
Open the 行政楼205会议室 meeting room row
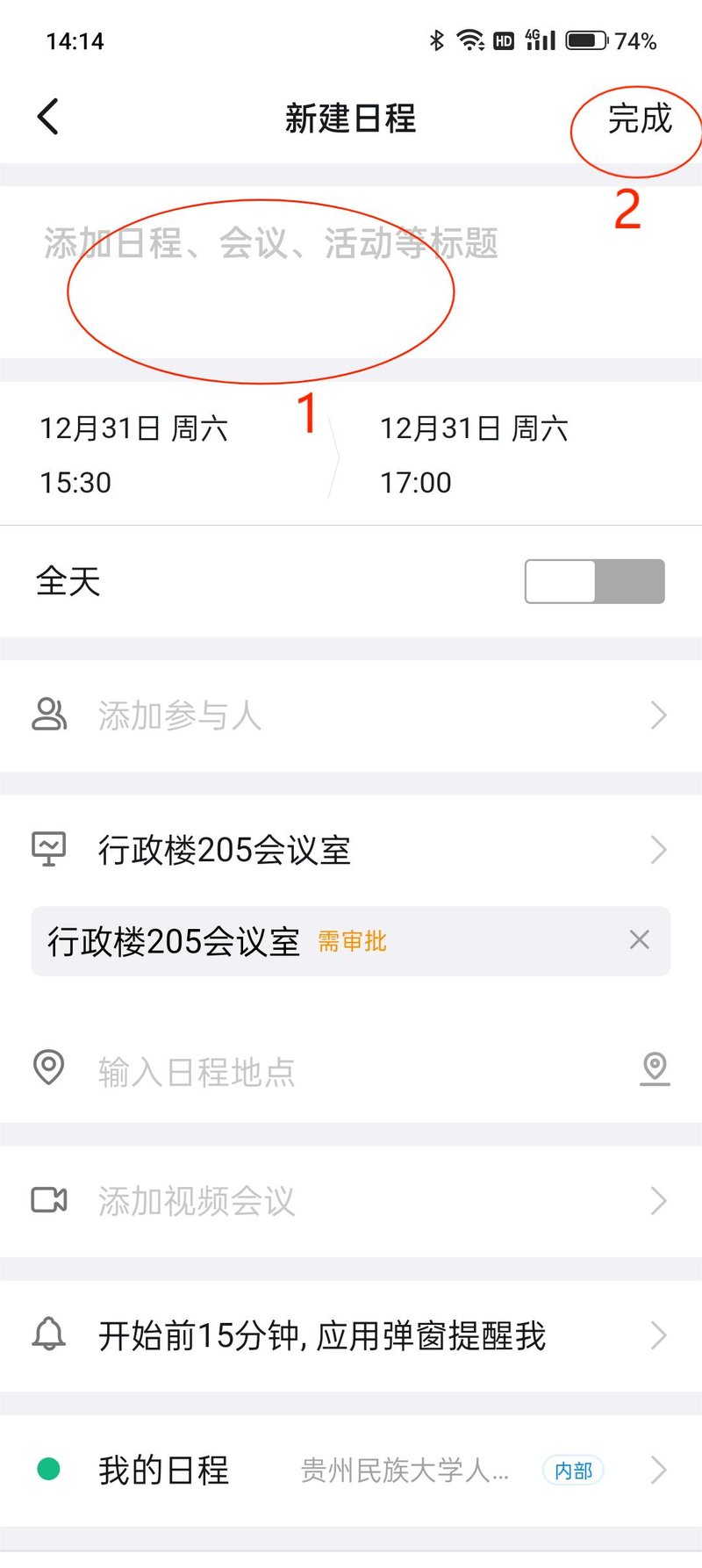coord(351,850)
